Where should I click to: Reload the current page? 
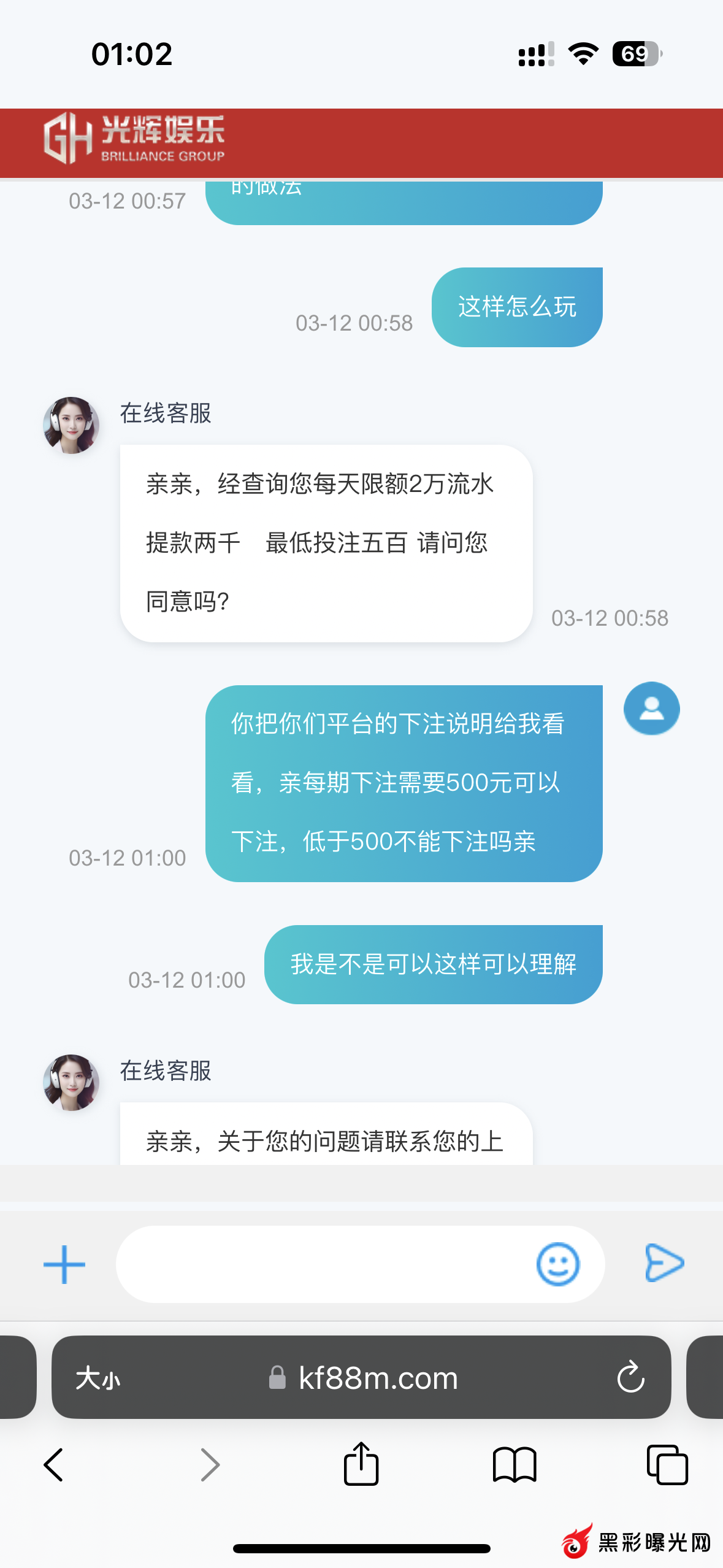pos(630,1378)
